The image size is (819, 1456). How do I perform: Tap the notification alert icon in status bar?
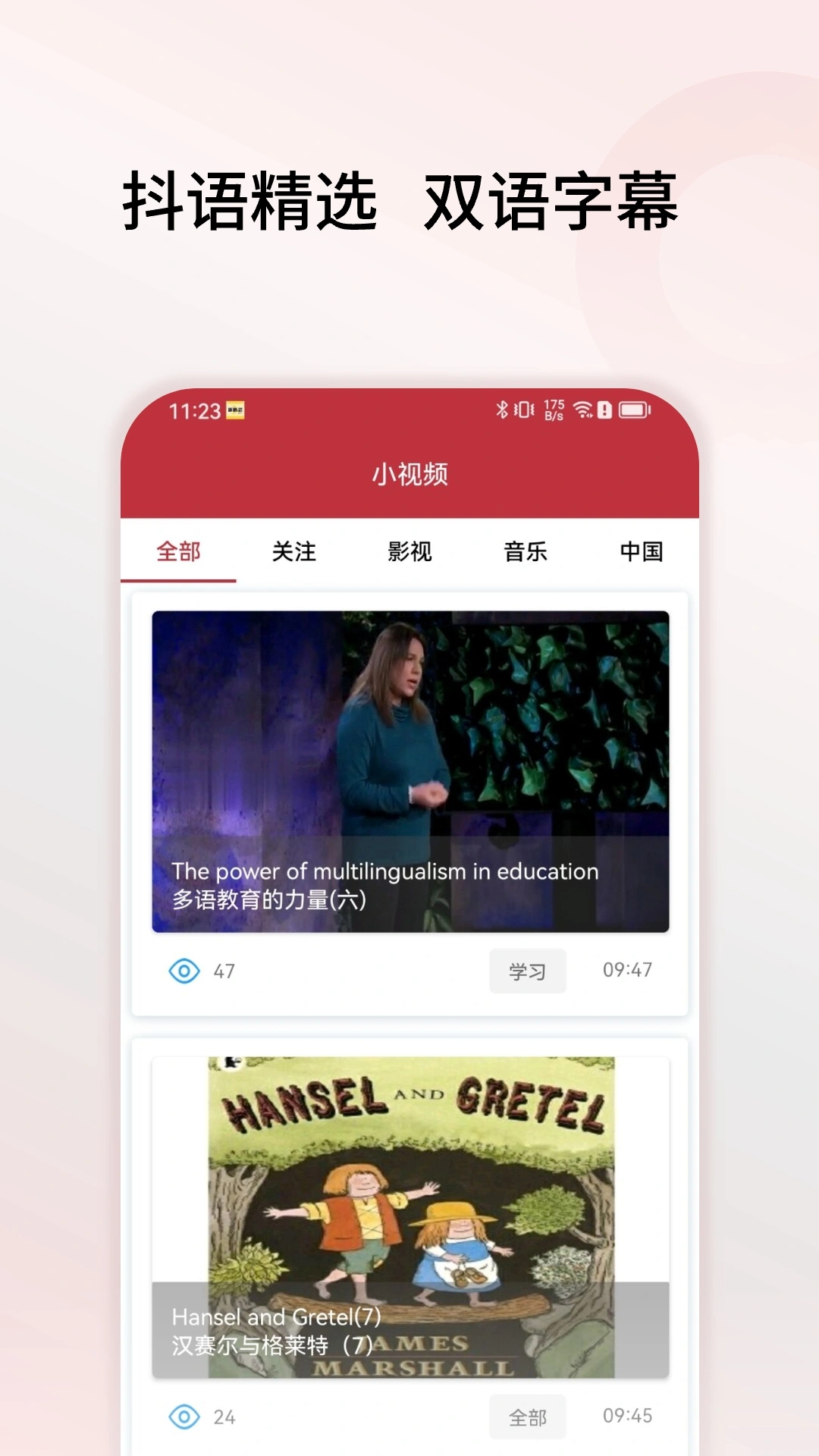604,409
